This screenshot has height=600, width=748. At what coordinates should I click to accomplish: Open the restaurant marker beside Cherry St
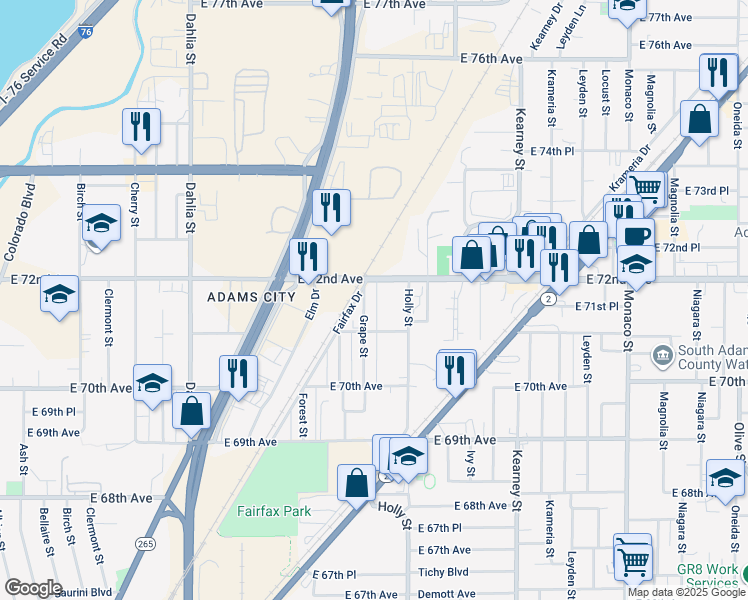click(x=141, y=127)
